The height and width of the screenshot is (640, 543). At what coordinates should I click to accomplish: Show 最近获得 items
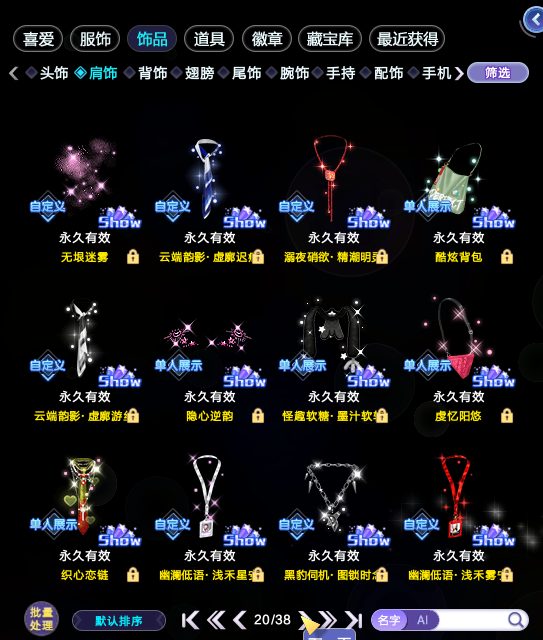tap(407, 39)
